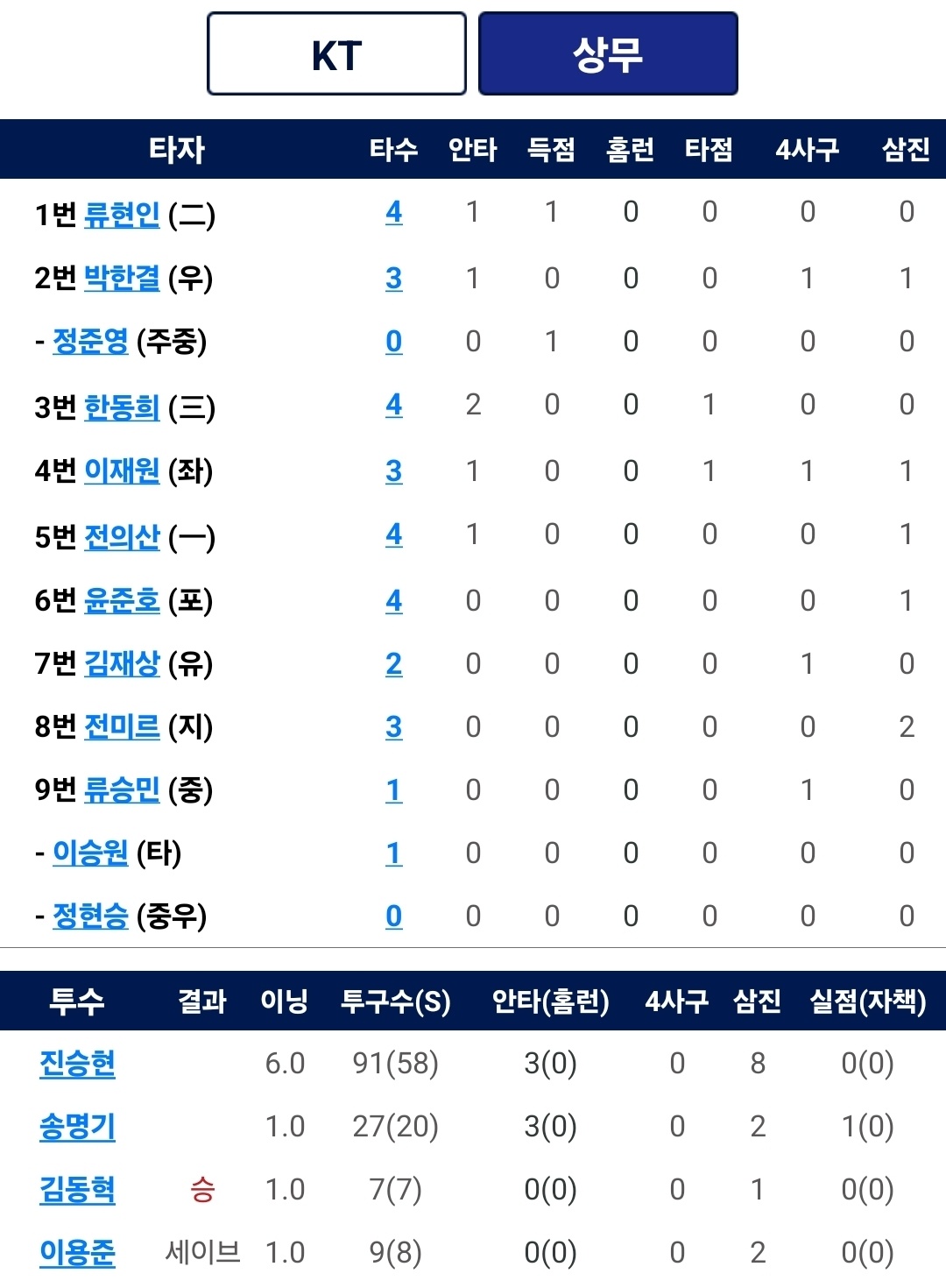
Task: View pitcher 송명기's page
Action: coord(78,1126)
